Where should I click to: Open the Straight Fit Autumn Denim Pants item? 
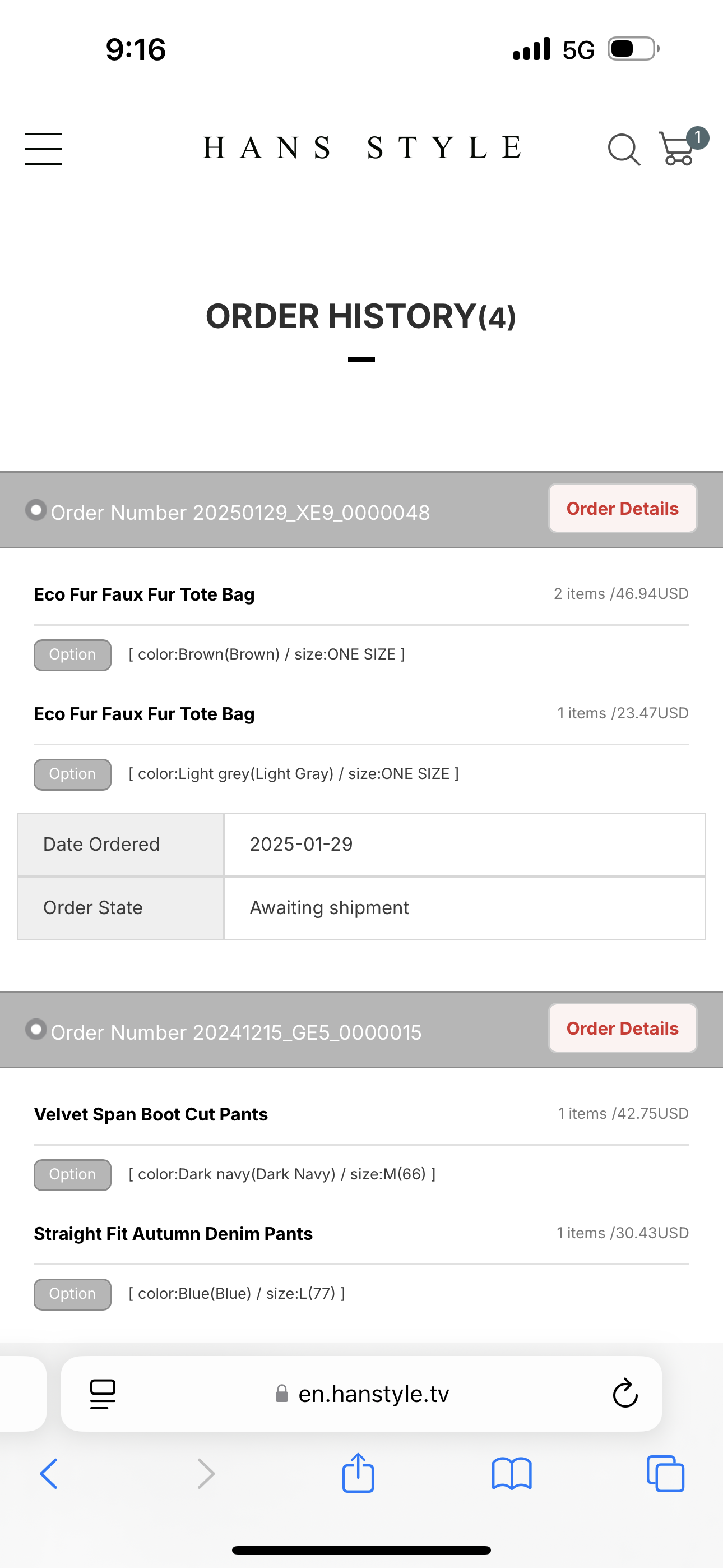173,1233
